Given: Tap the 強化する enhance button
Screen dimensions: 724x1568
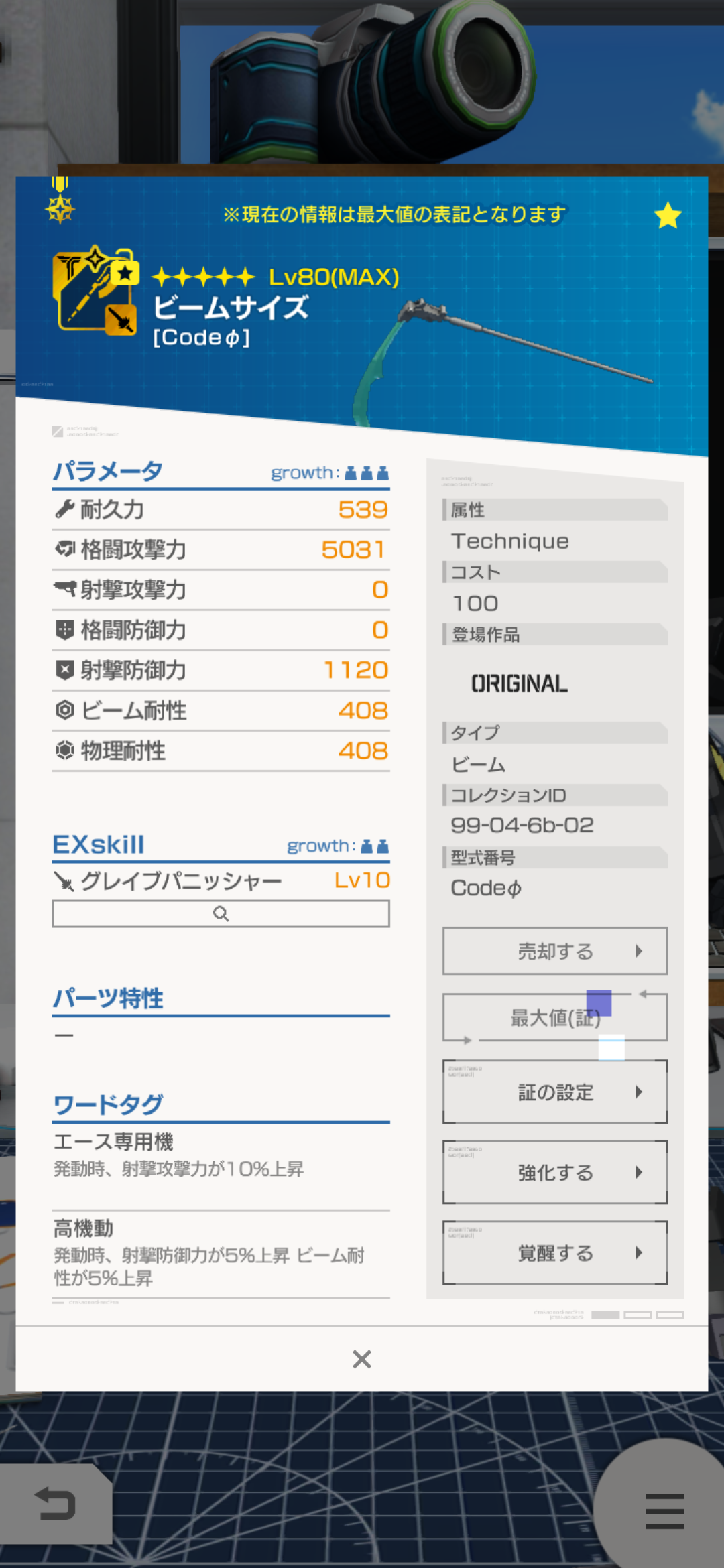Looking at the screenshot, I should point(555,1173).
